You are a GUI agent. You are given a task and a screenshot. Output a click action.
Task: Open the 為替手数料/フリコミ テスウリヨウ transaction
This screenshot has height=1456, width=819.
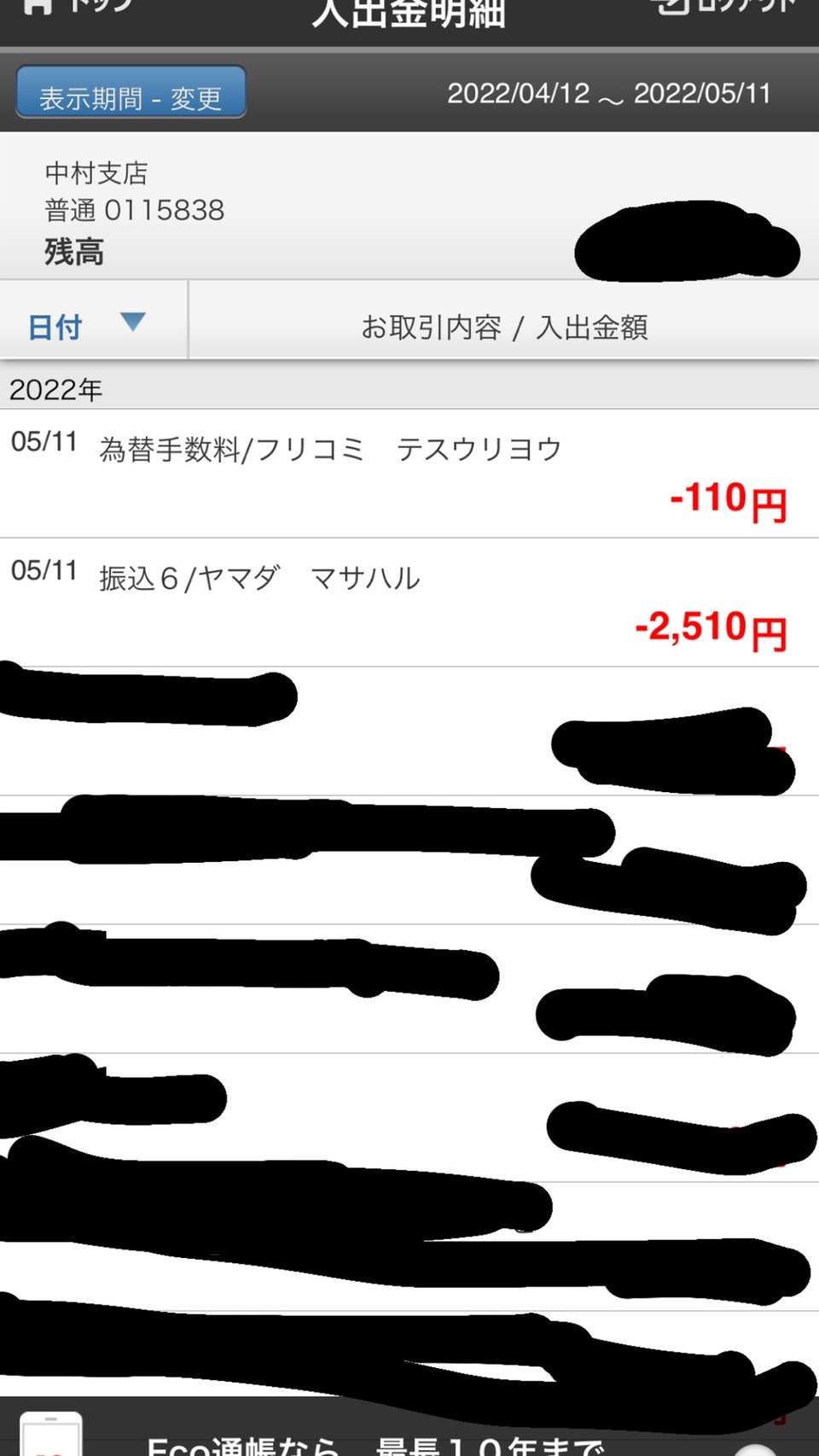click(x=409, y=474)
